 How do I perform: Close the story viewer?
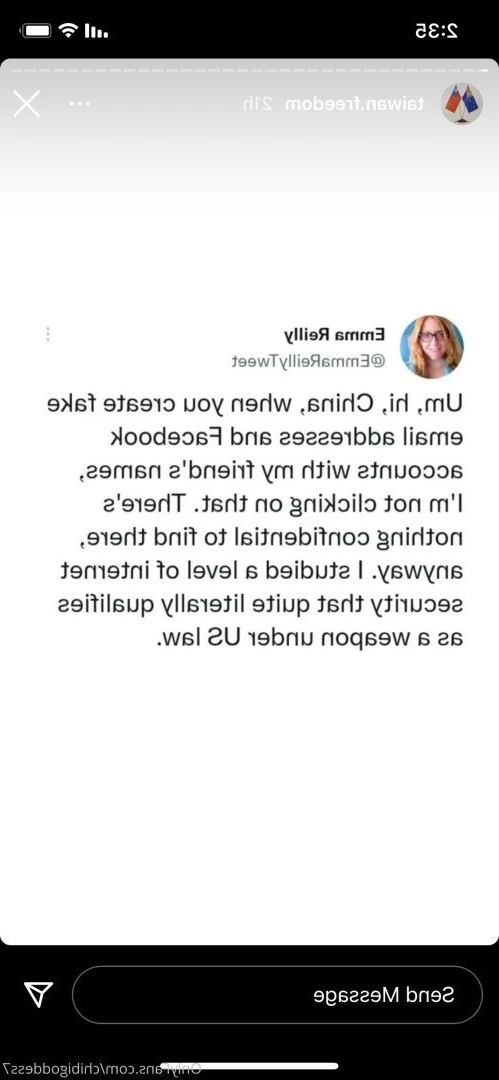27,105
